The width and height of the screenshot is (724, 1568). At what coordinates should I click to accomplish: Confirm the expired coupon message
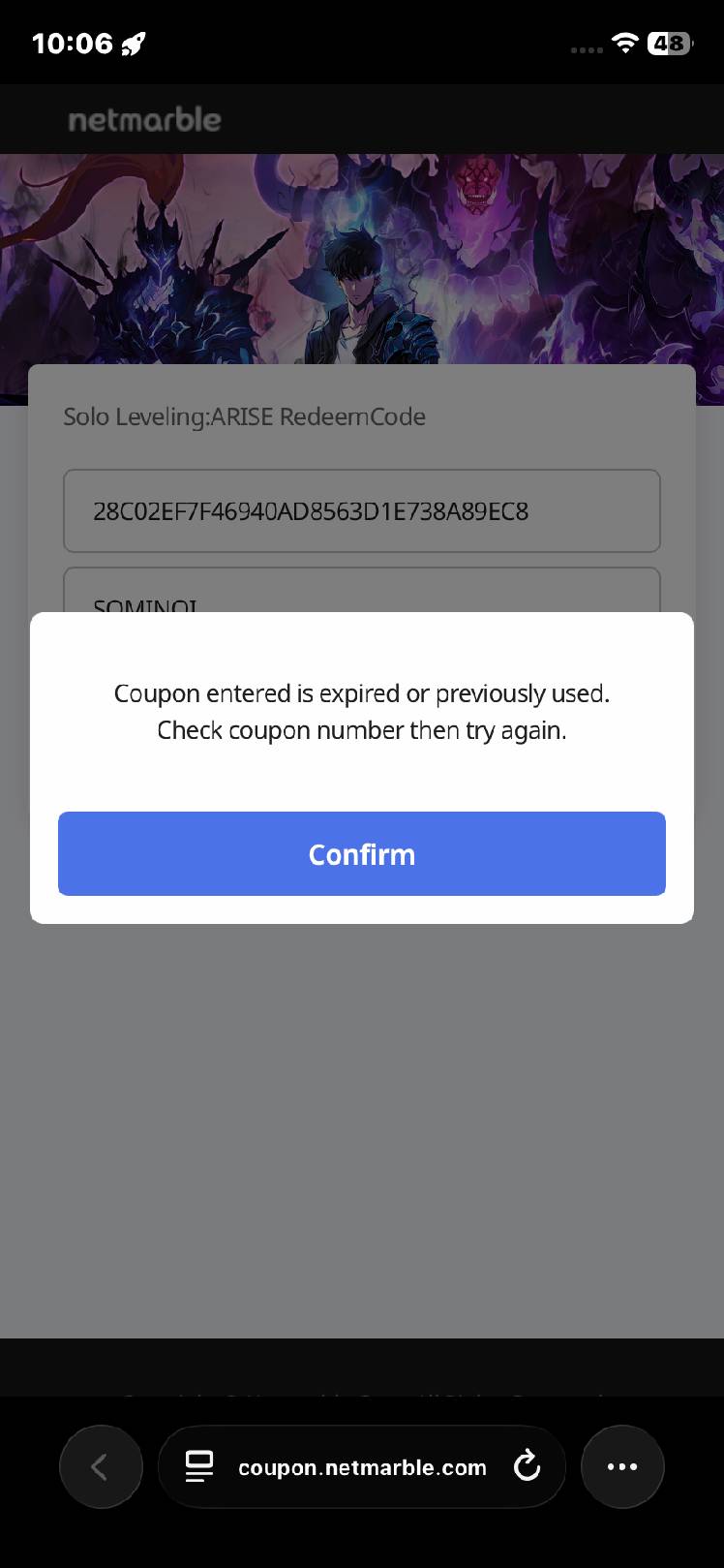(361, 853)
